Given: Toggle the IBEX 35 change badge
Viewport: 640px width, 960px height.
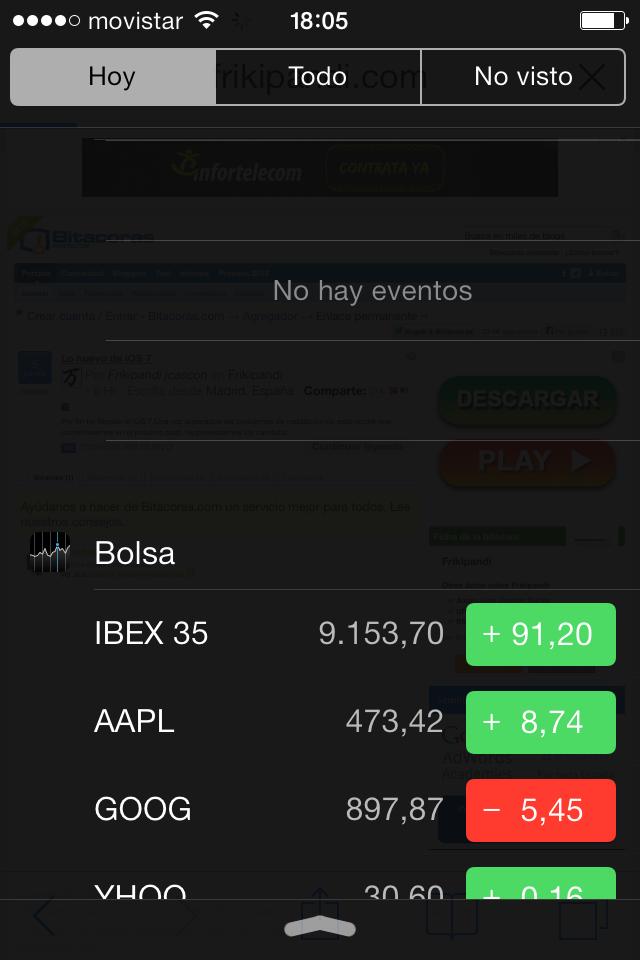Looking at the screenshot, I should pos(540,634).
